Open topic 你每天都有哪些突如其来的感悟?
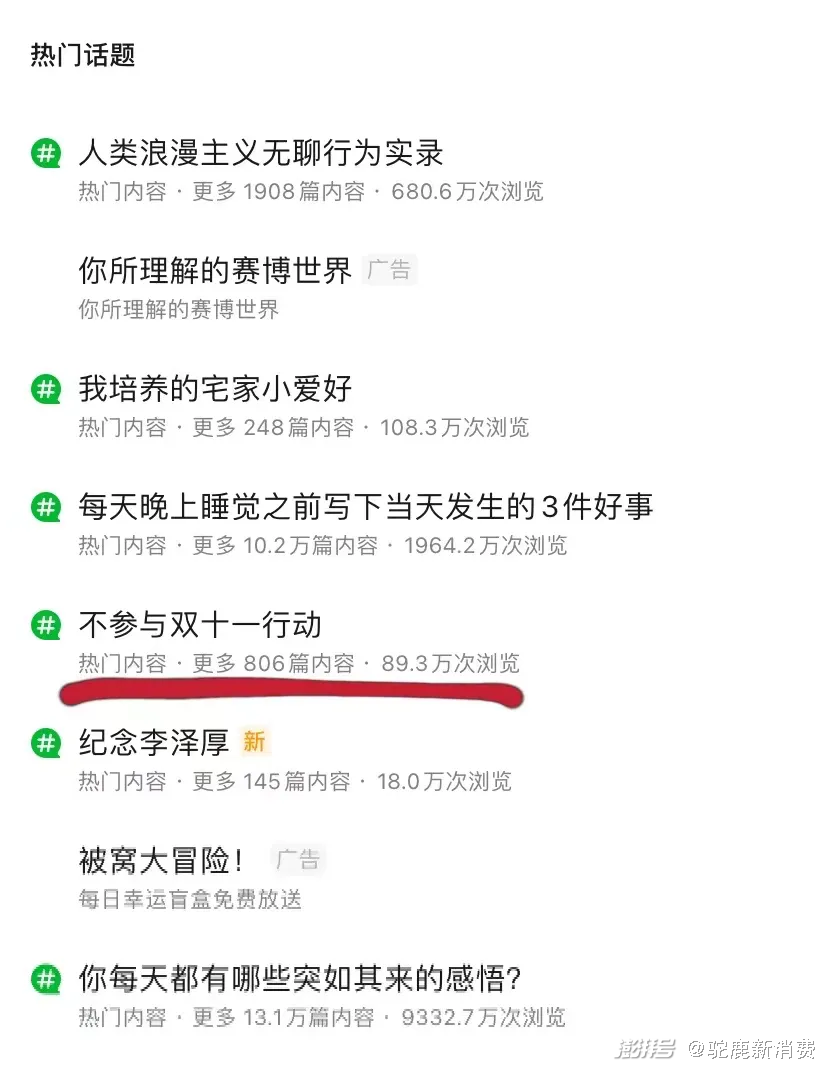828x1066 pixels. [x=300, y=978]
